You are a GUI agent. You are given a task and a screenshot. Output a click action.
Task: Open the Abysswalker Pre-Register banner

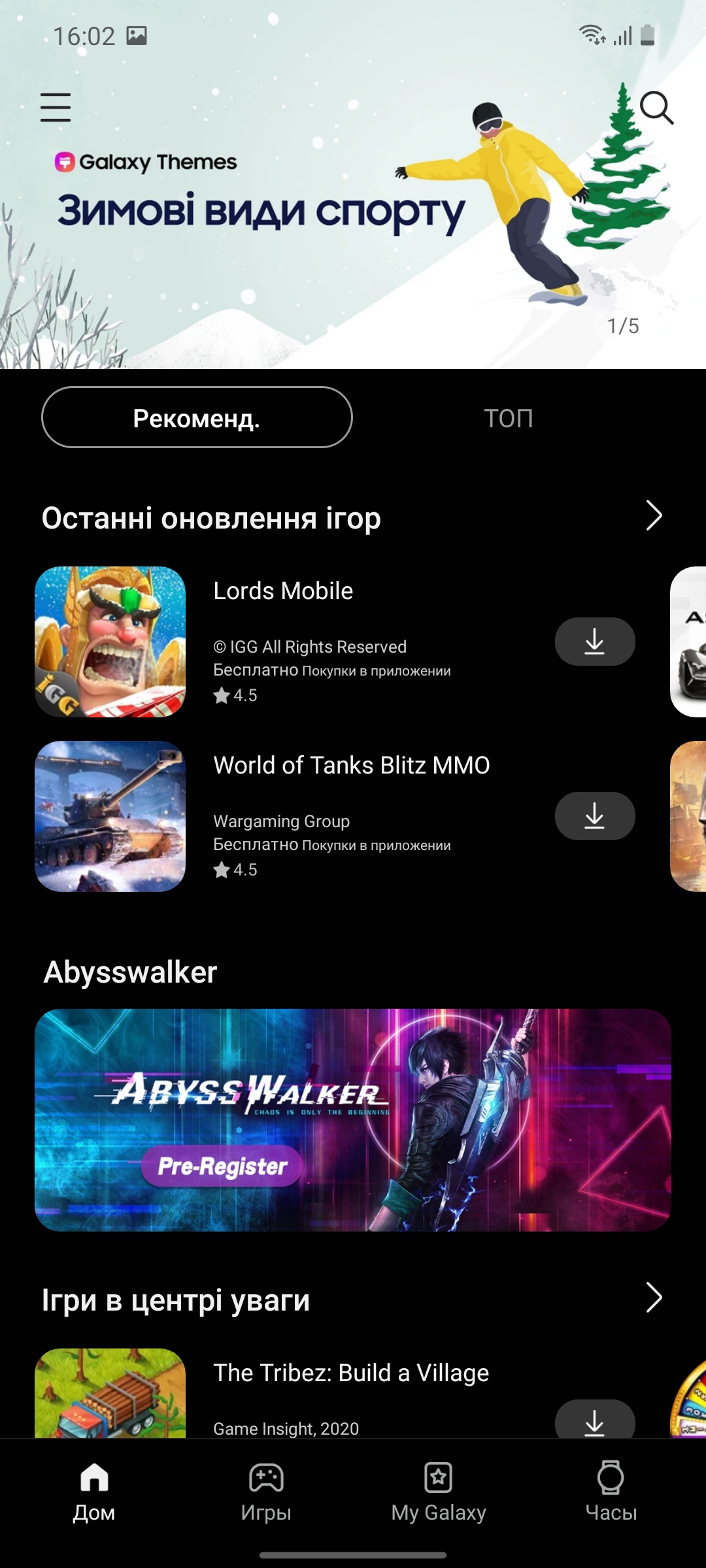coord(353,1120)
